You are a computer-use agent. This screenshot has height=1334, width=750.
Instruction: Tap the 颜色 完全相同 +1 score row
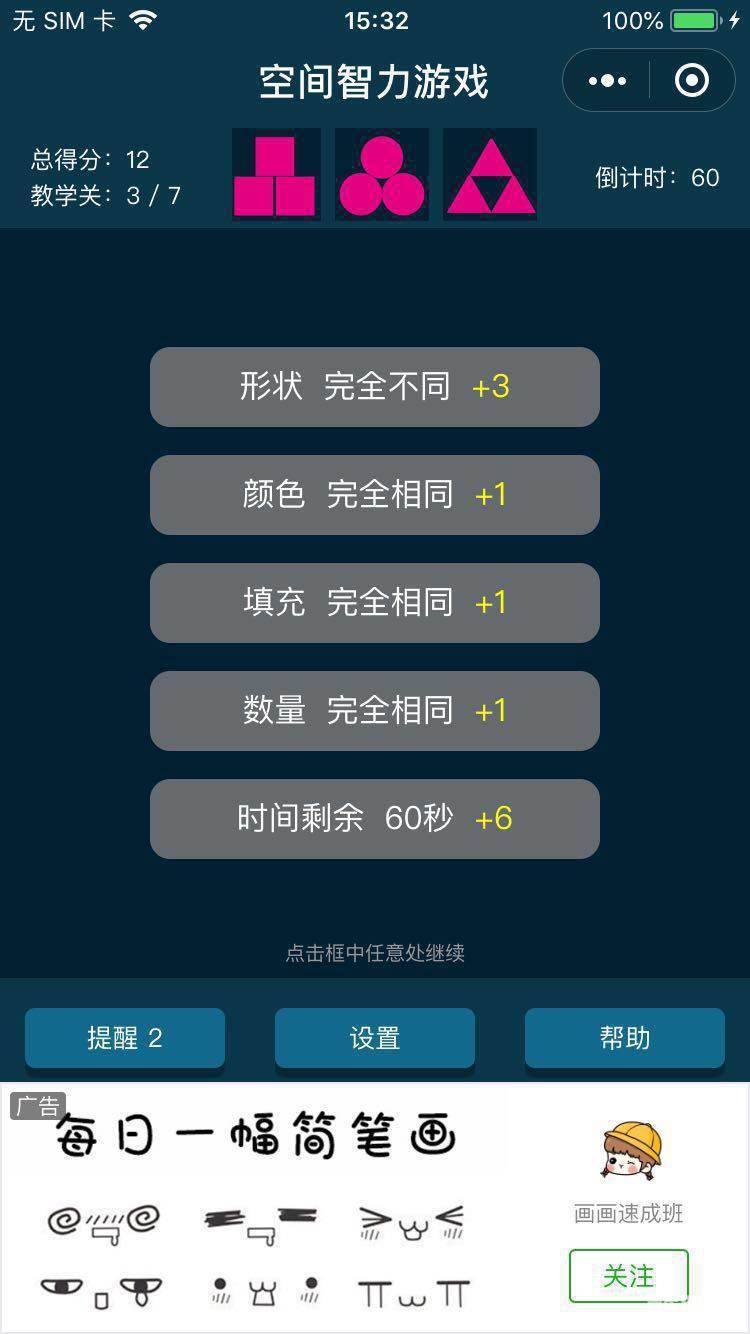(x=374, y=495)
